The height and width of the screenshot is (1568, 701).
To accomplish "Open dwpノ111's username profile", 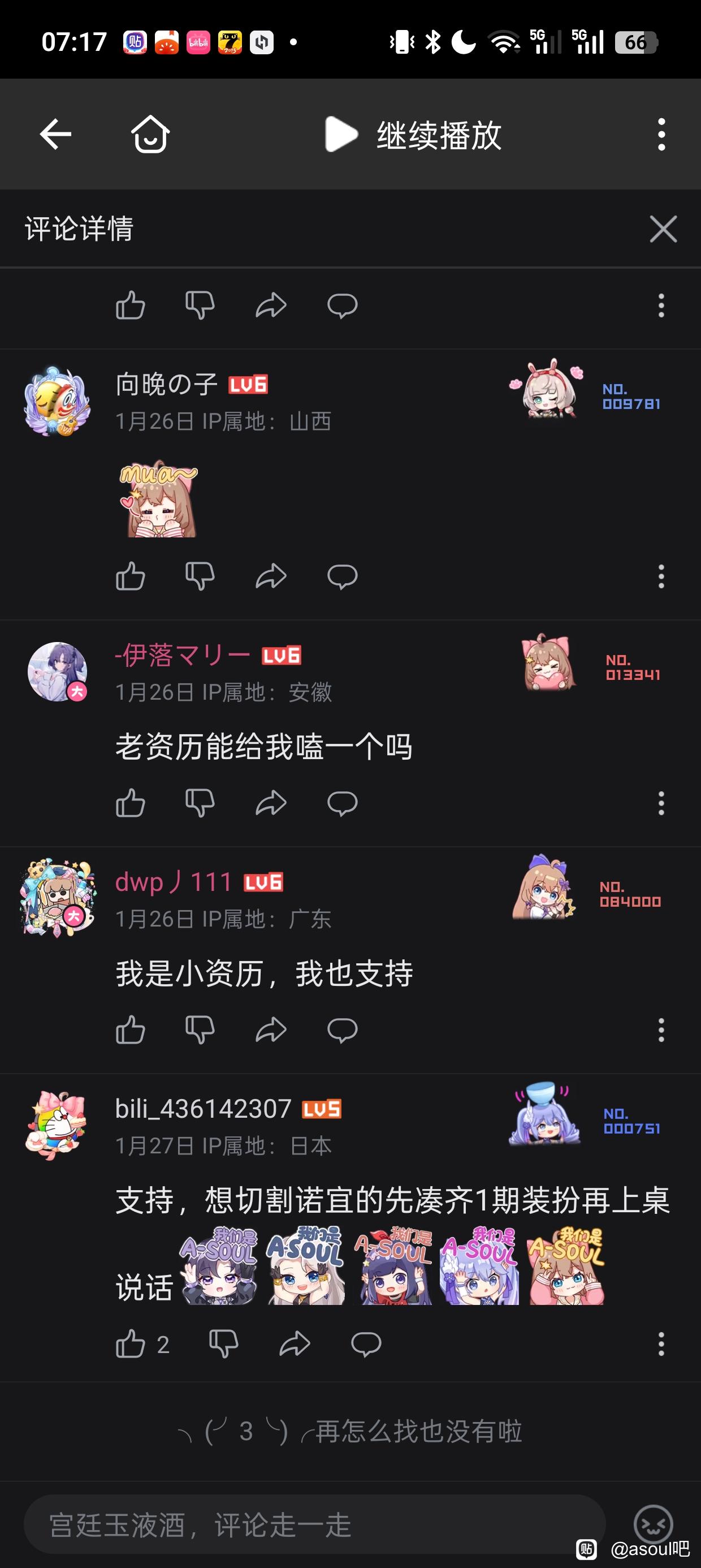I will coord(174,882).
